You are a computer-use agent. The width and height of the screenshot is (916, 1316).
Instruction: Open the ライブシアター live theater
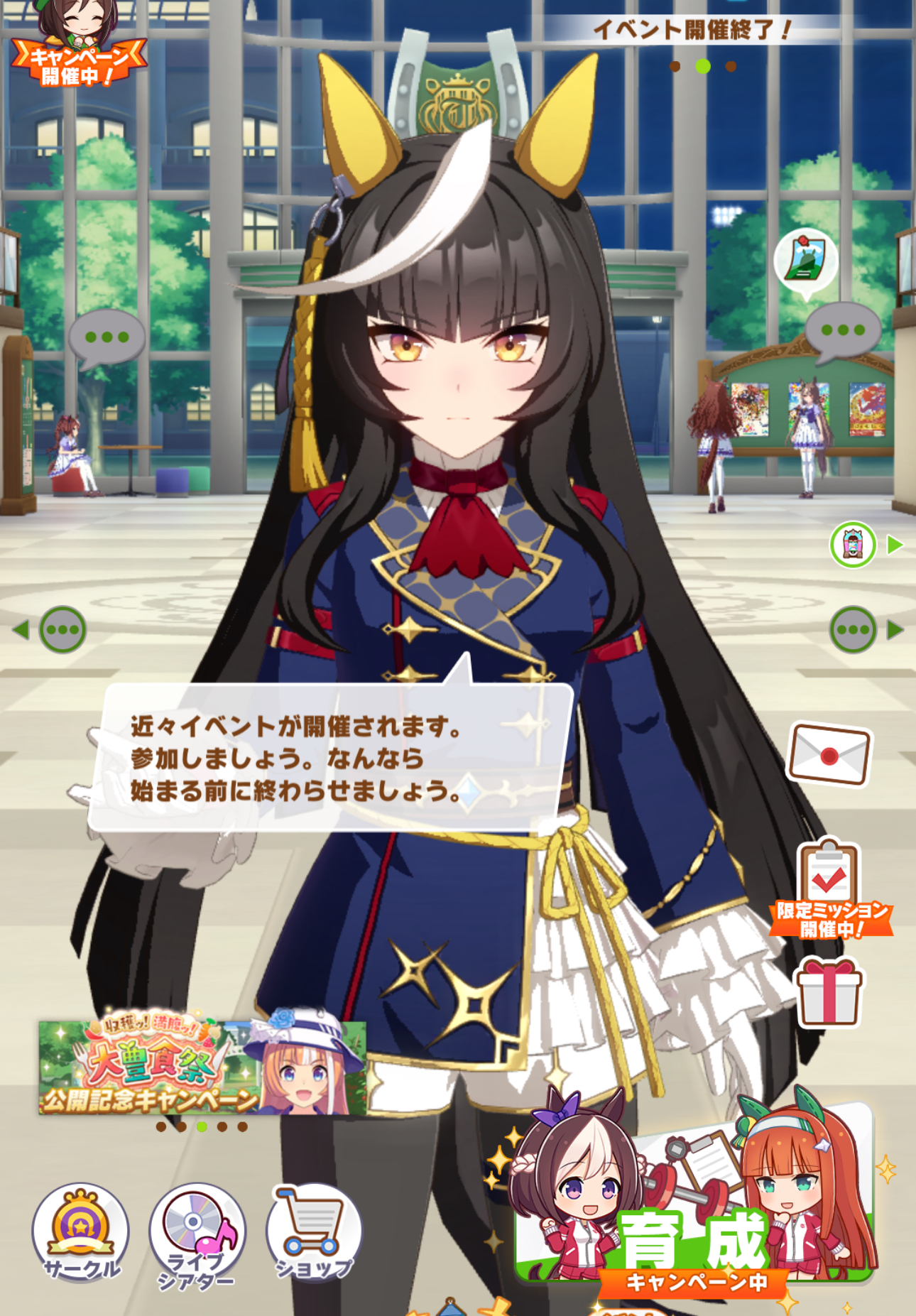196,1234
